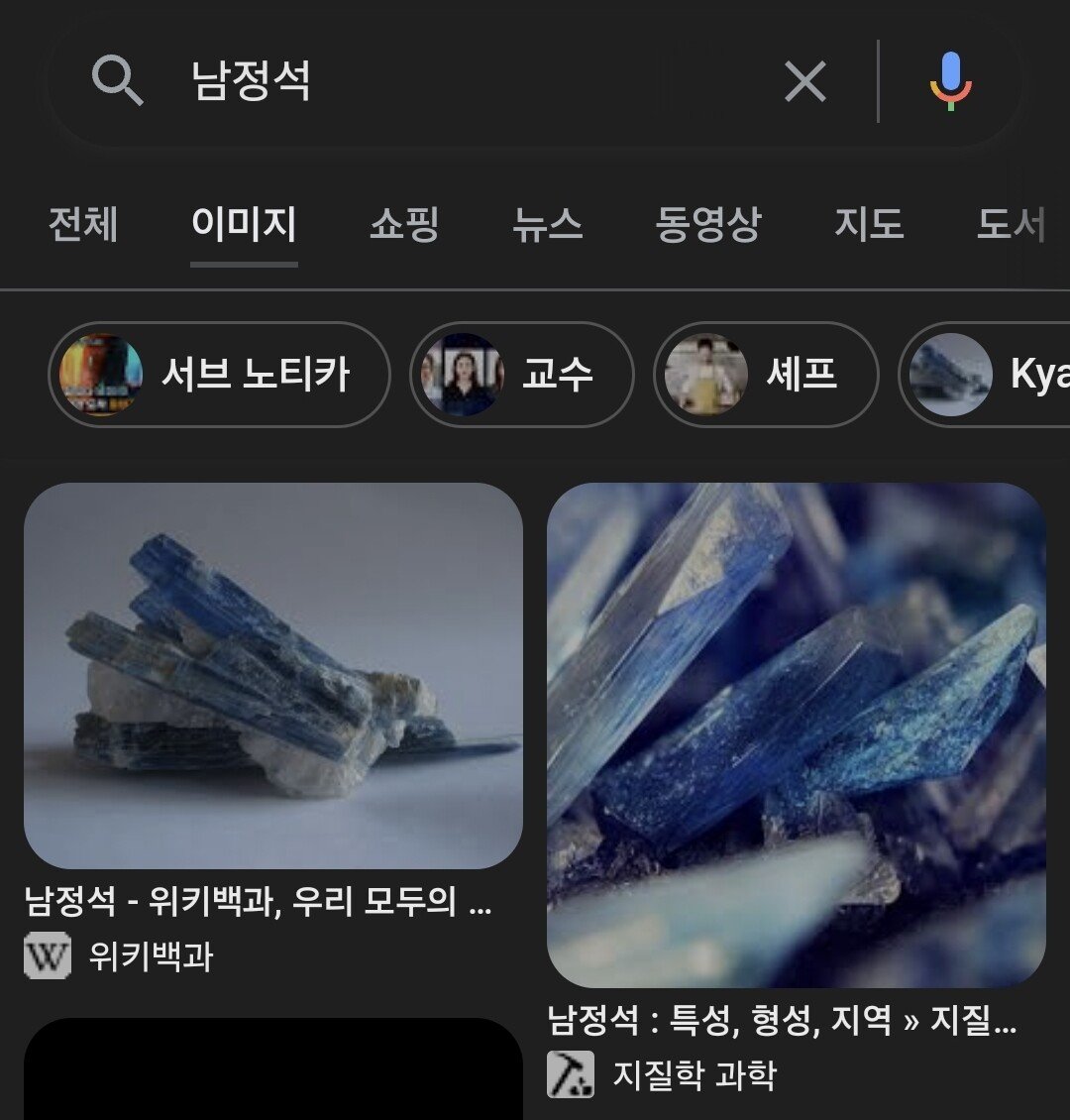Image resolution: width=1070 pixels, height=1120 pixels.
Task: Switch to the 지도 tab
Action: (x=869, y=225)
